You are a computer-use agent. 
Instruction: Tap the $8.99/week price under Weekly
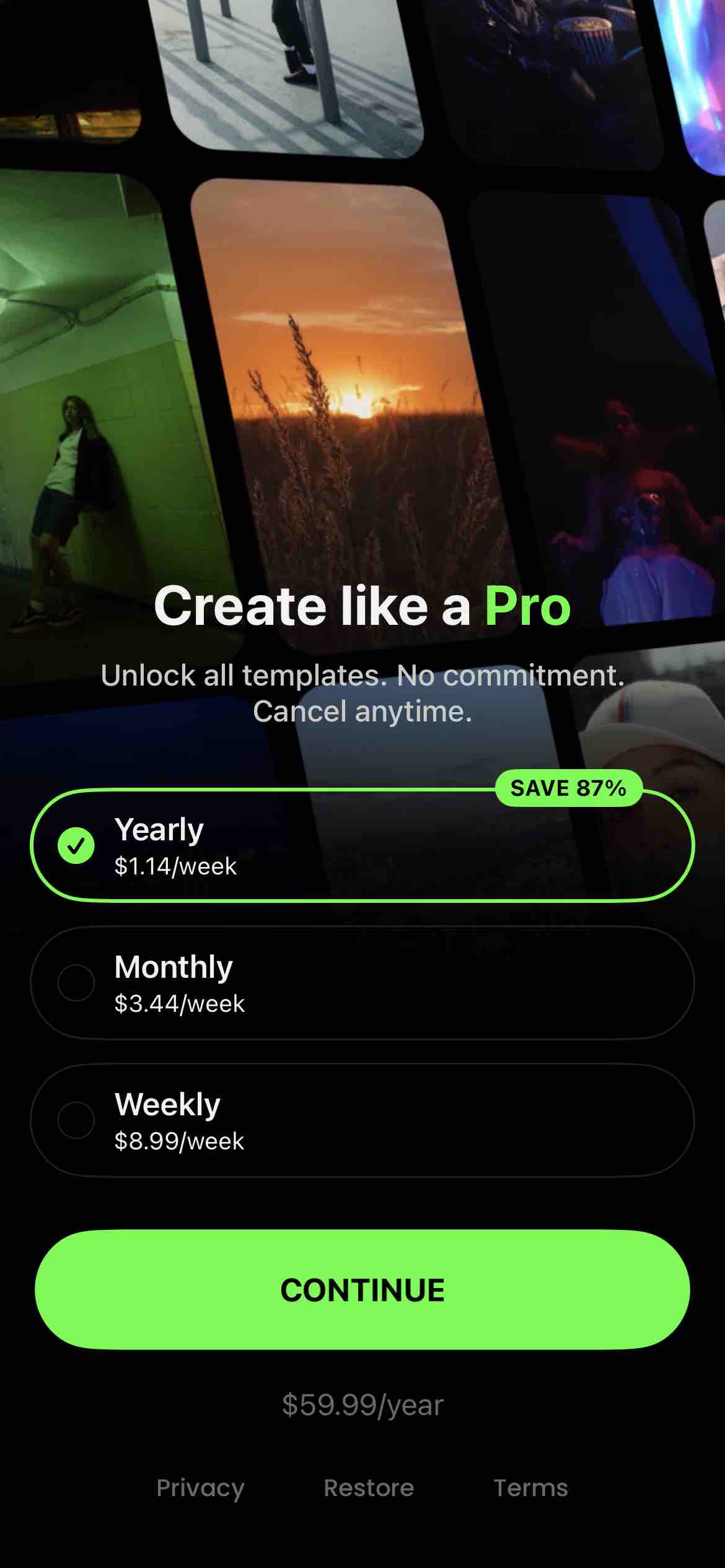[x=179, y=1141]
